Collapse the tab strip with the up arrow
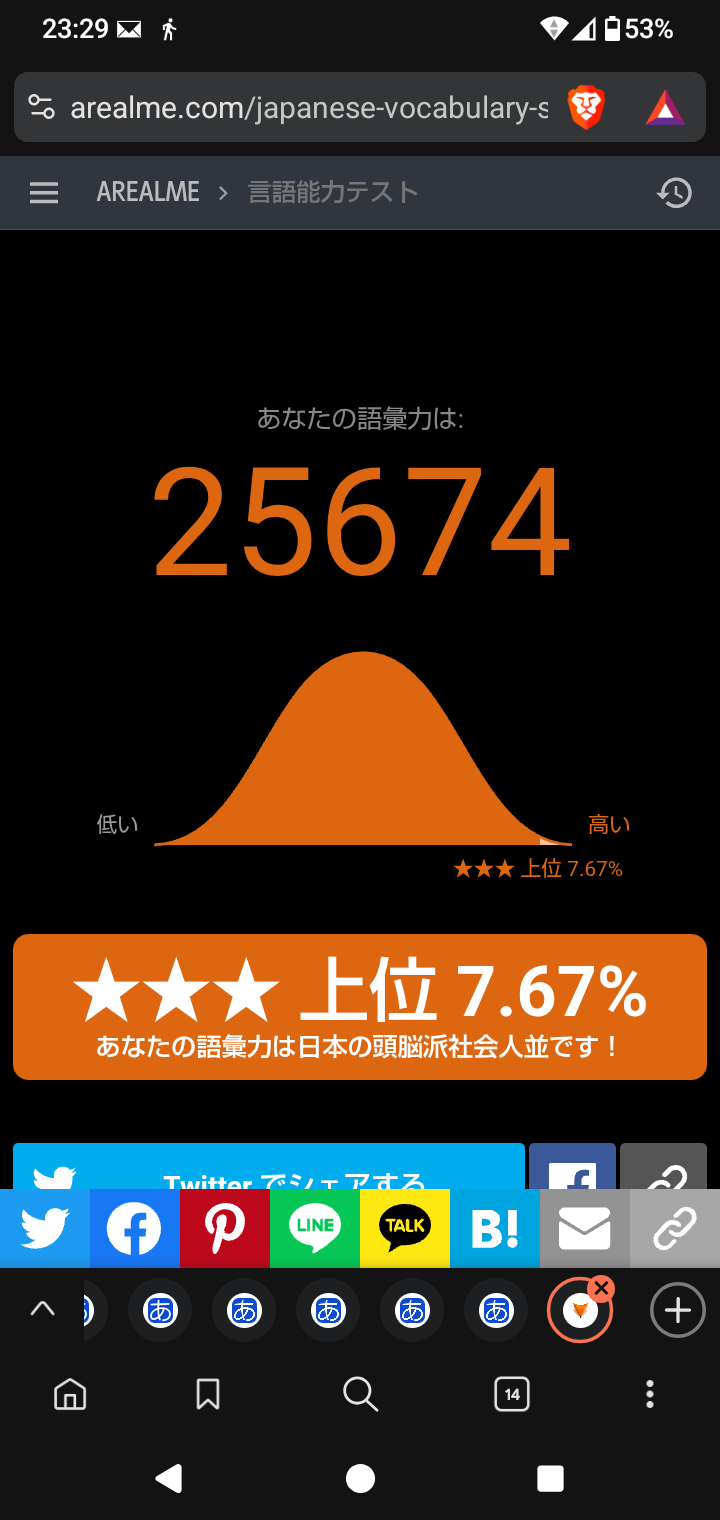The height and width of the screenshot is (1520, 720). point(42,1309)
